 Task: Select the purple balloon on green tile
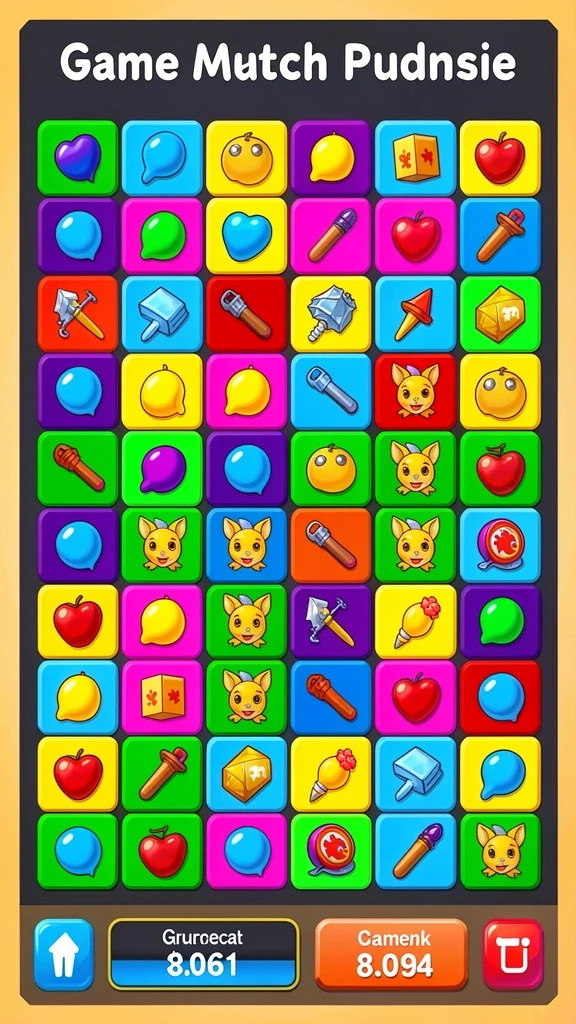point(162,468)
